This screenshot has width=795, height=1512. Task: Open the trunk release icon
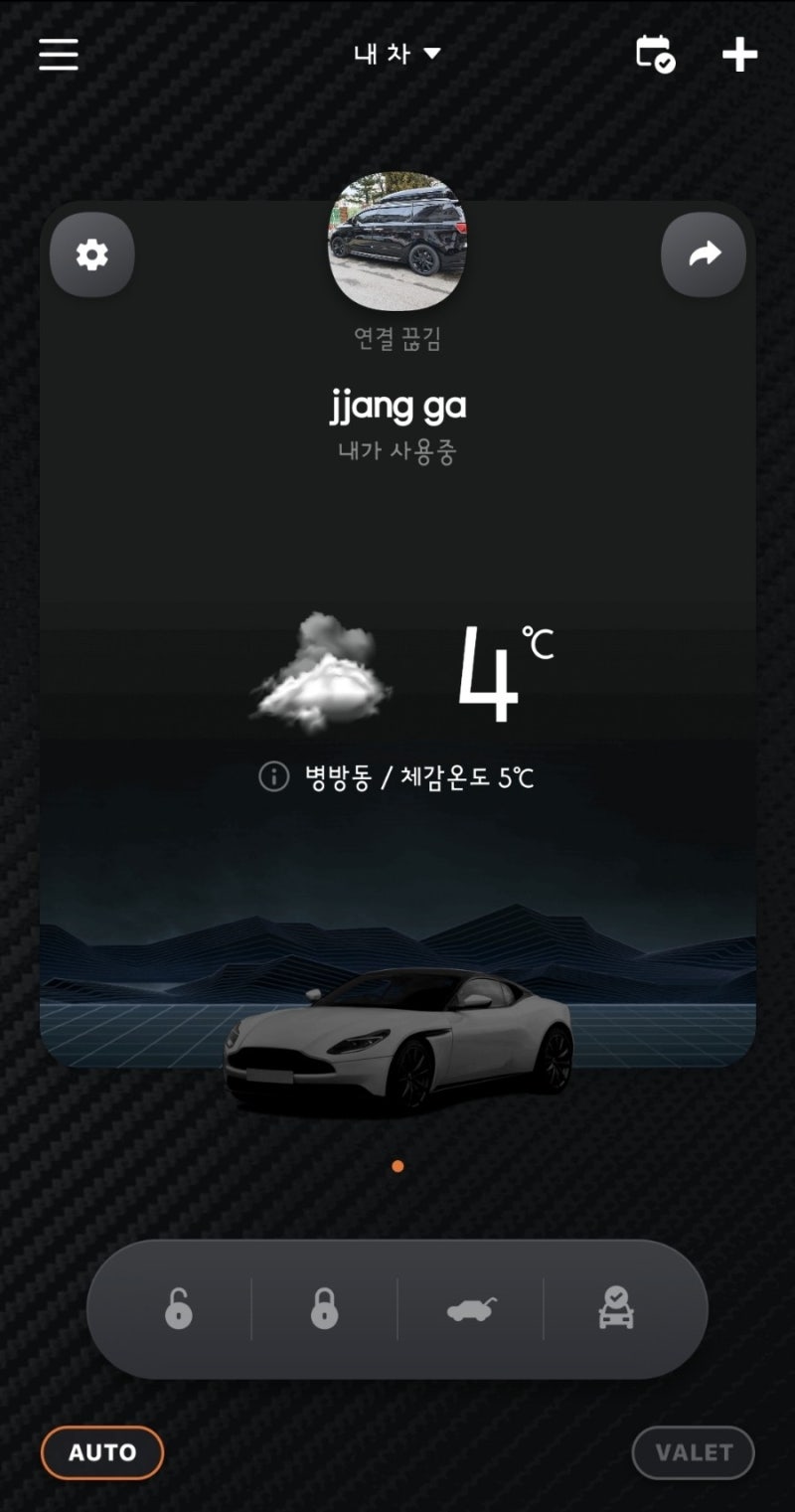(x=471, y=1308)
